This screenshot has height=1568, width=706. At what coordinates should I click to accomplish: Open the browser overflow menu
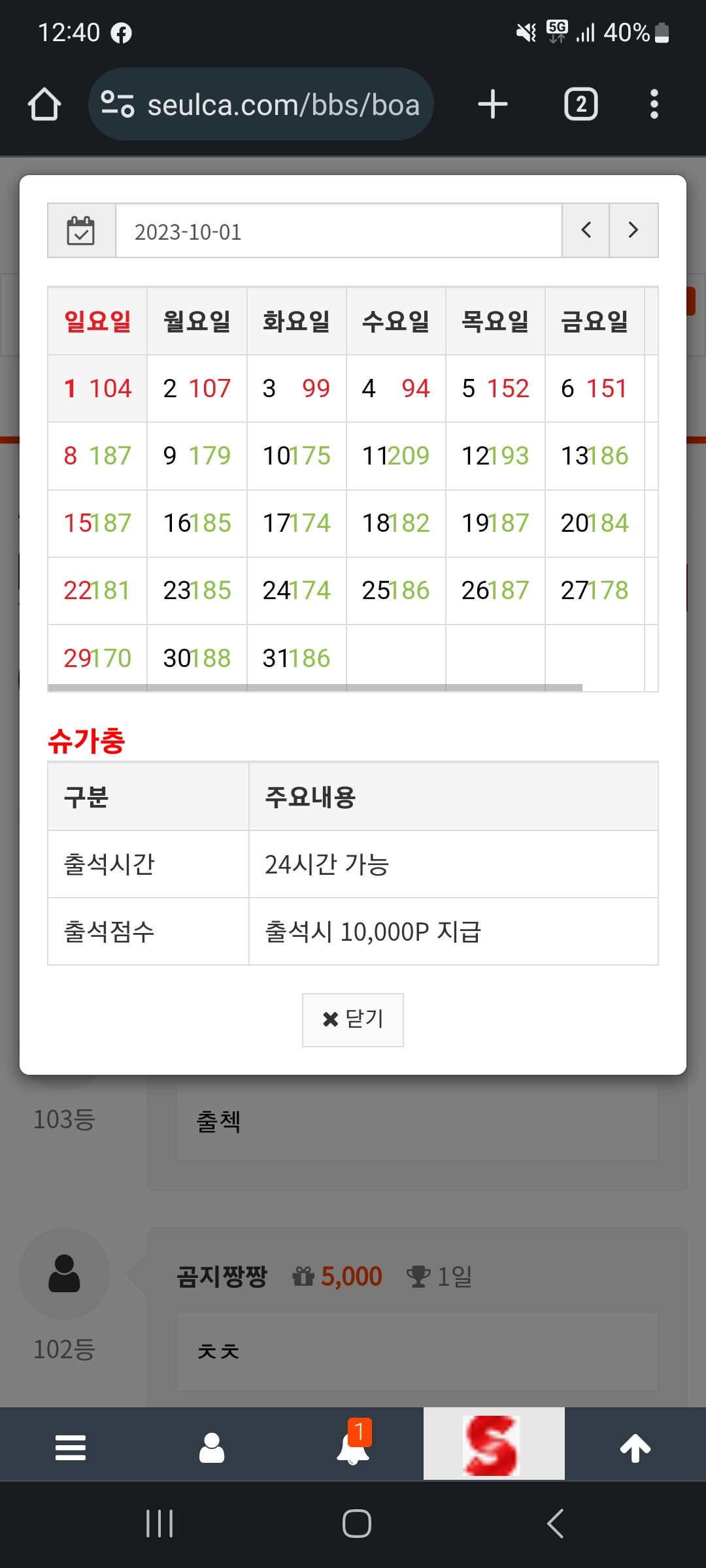[654, 105]
